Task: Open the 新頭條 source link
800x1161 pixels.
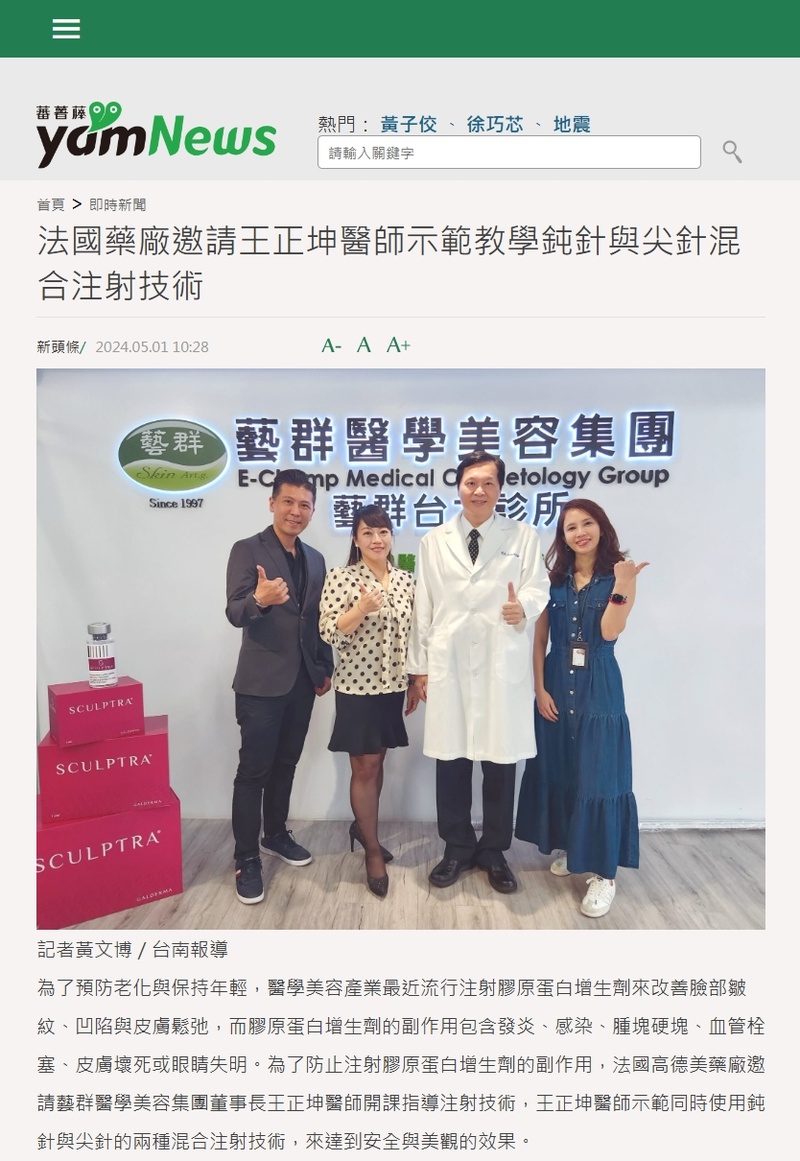Action: tap(59, 347)
